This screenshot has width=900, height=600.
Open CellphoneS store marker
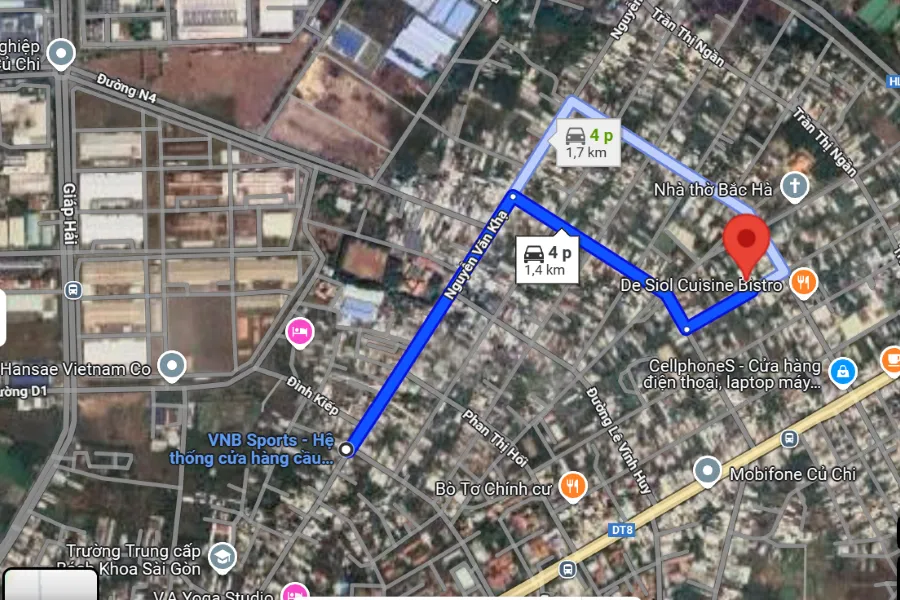[x=842, y=373]
